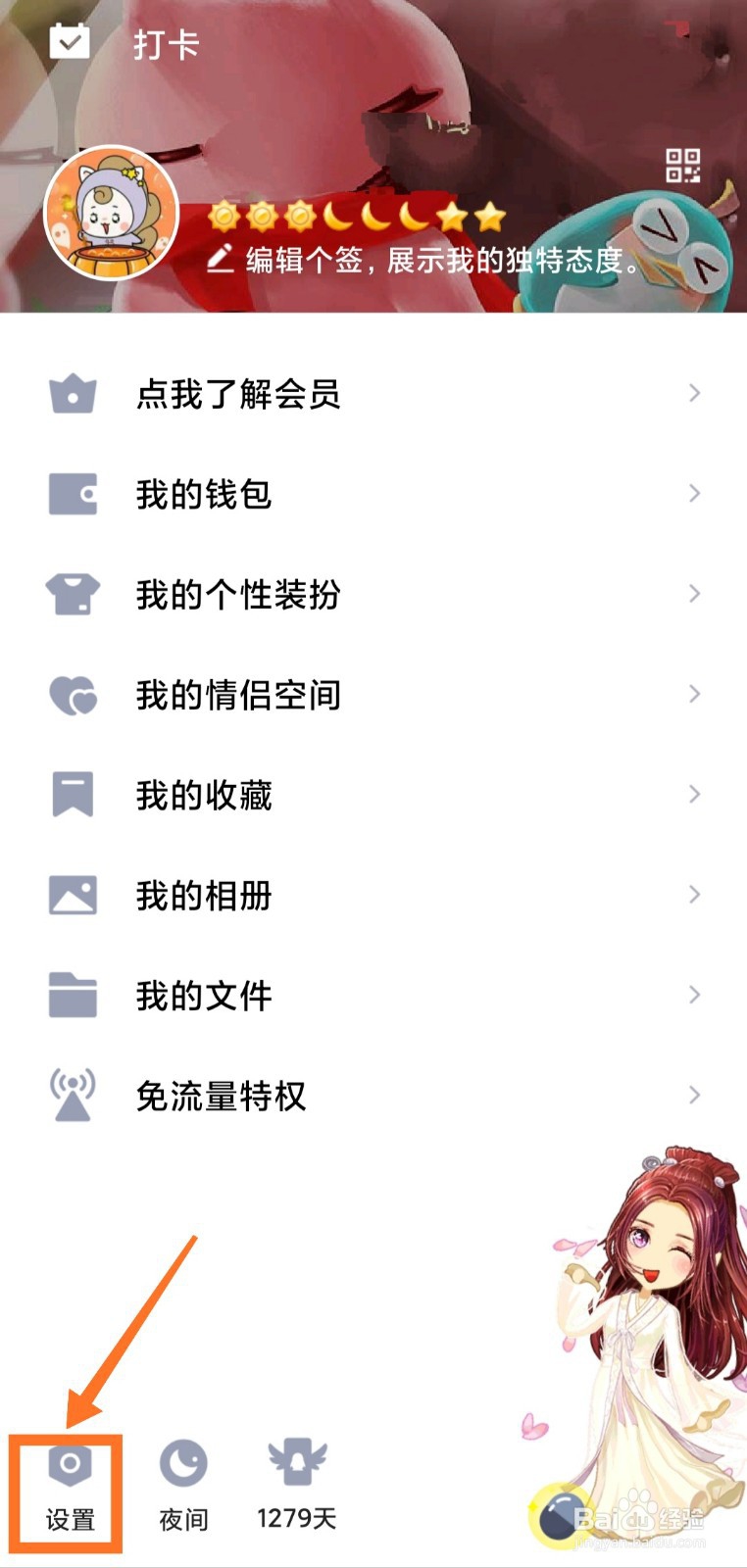Open 免流量特权 via its chevron
The width and height of the screenshot is (747, 1568).
tap(693, 1096)
